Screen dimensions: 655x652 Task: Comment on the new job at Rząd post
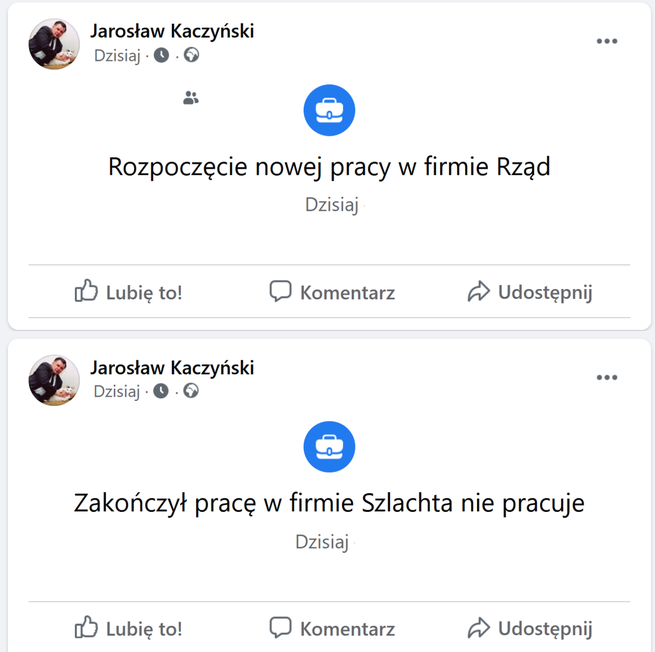[332, 292]
